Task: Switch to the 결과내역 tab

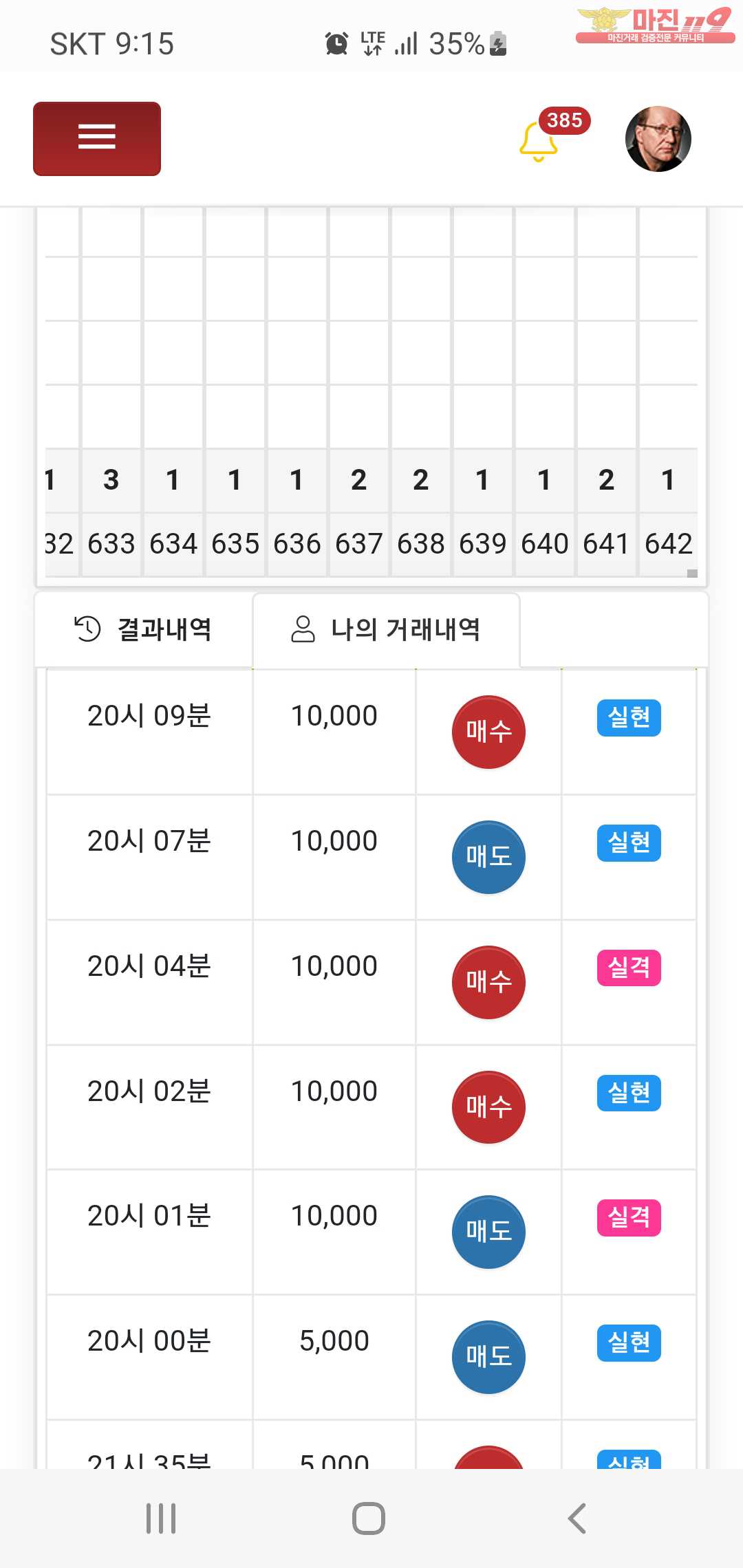Action: [144, 629]
